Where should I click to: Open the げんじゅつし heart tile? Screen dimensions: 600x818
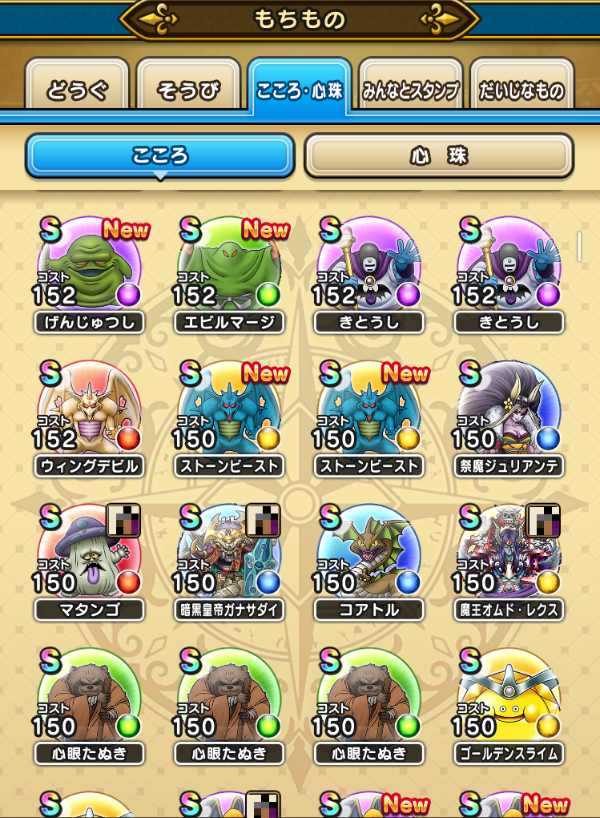click(90, 272)
